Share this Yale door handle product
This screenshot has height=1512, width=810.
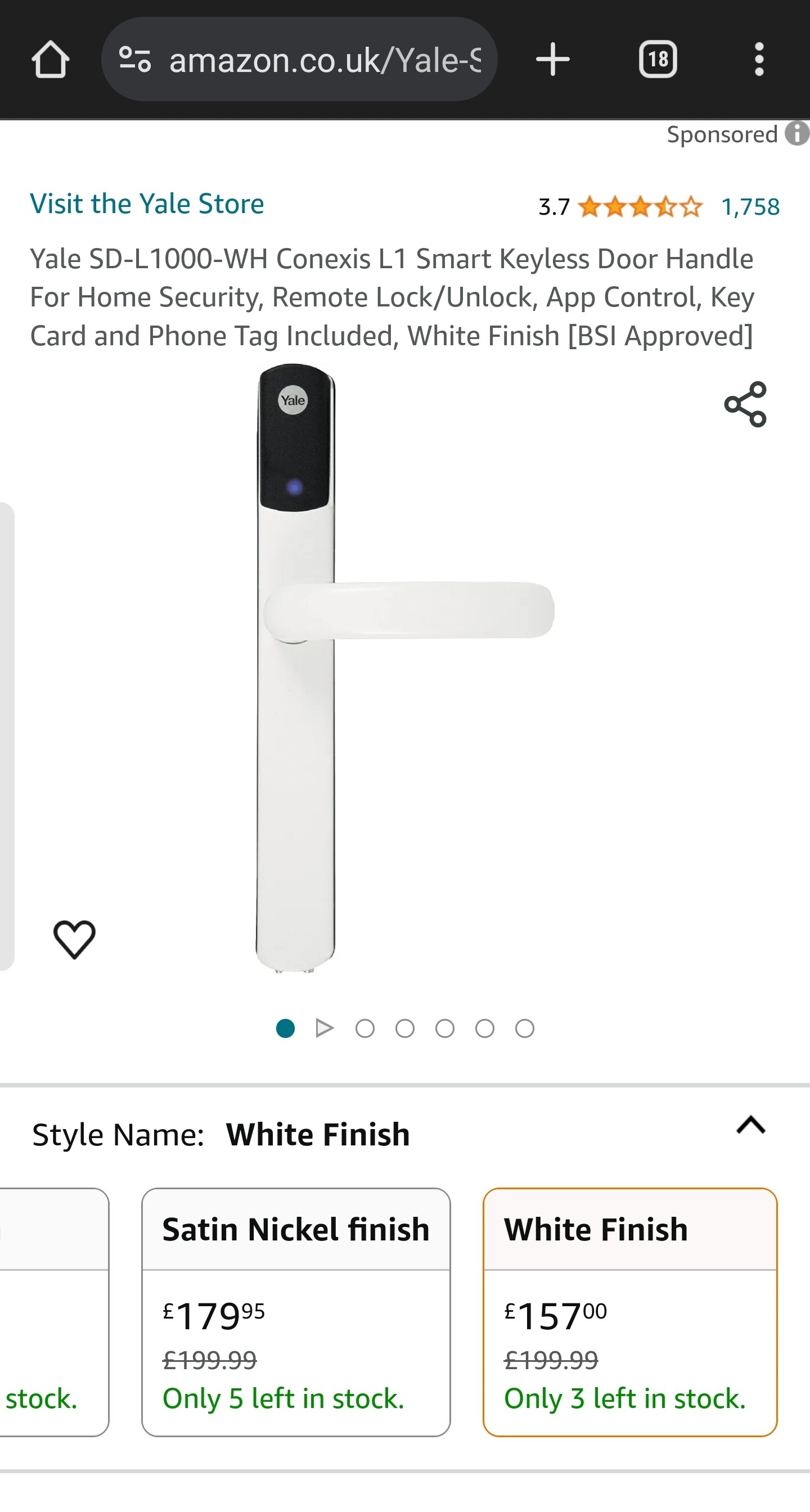[745, 404]
